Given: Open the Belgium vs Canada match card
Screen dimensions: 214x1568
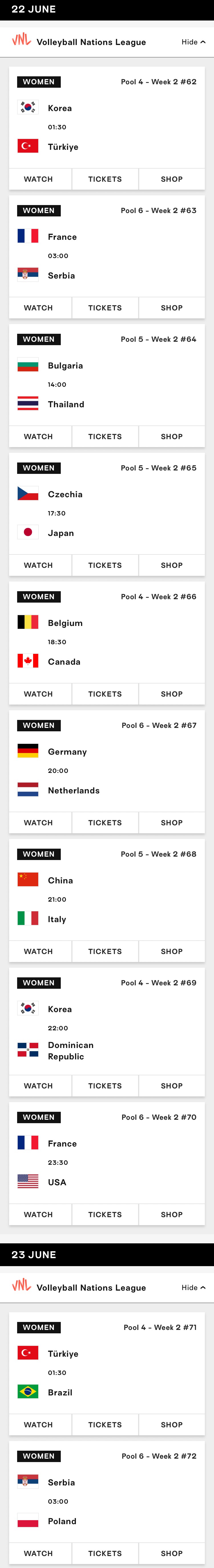Looking at the screenshot, I should point(107,642).
